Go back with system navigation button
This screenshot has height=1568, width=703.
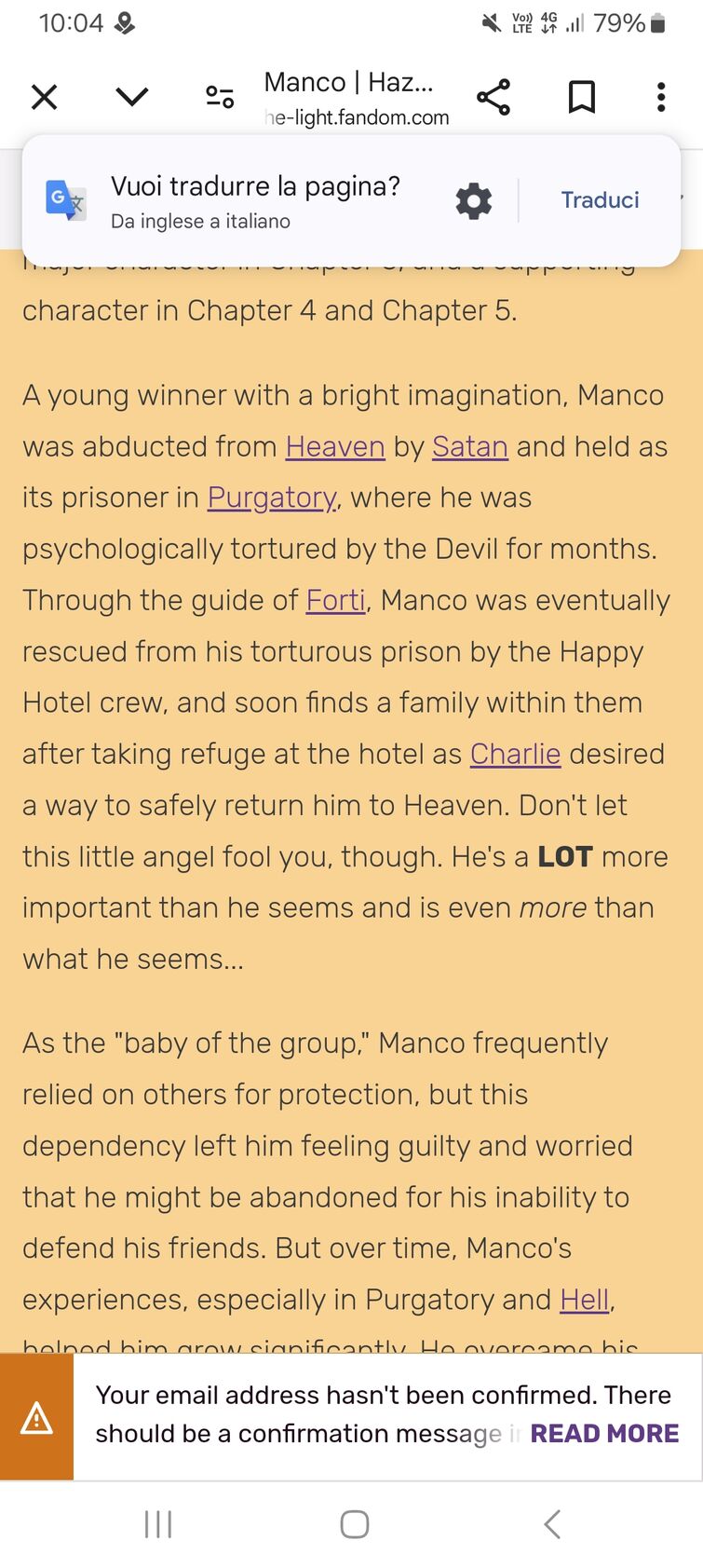[x=552, y=1524]
